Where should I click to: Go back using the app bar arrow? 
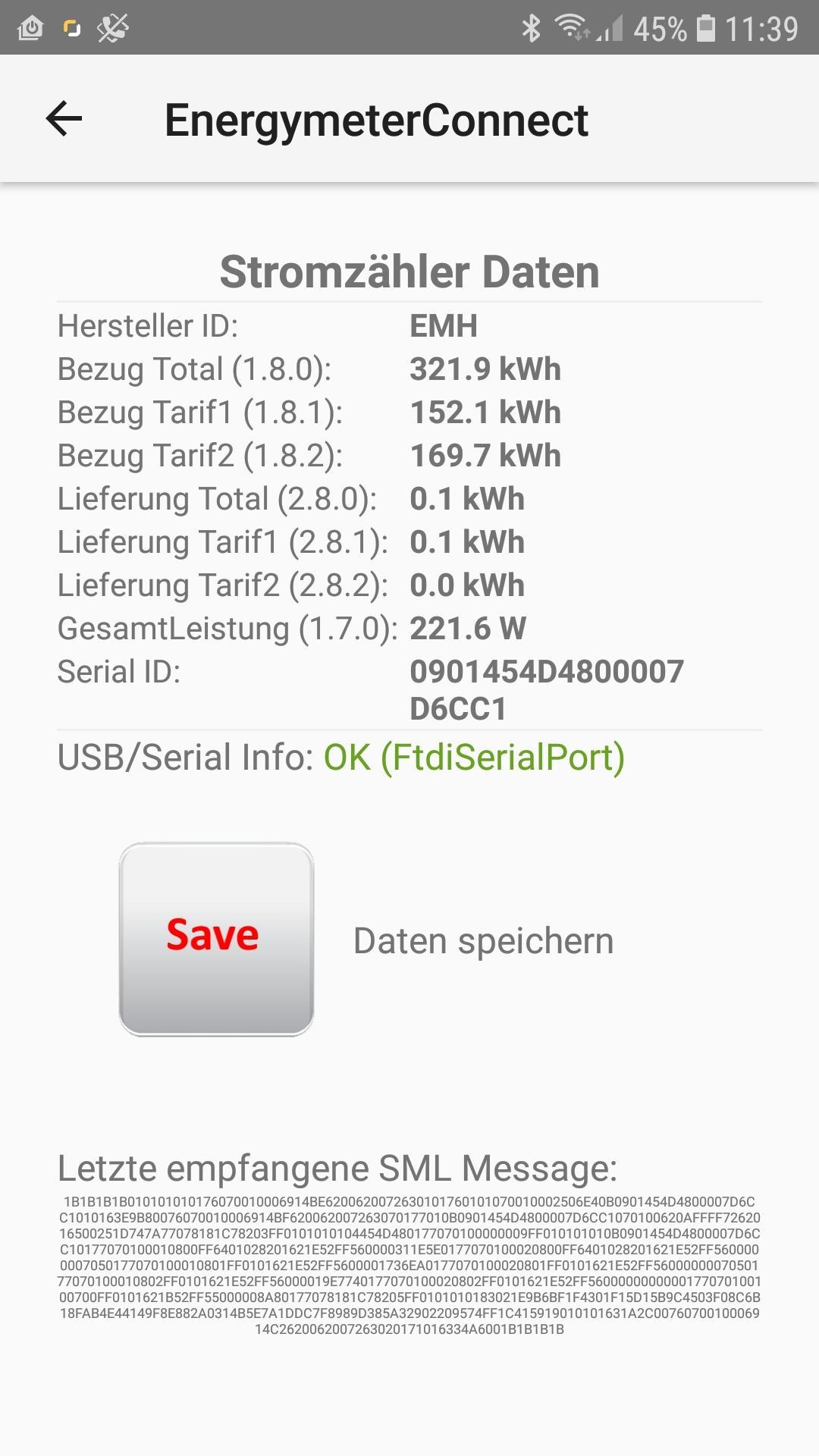64,119
